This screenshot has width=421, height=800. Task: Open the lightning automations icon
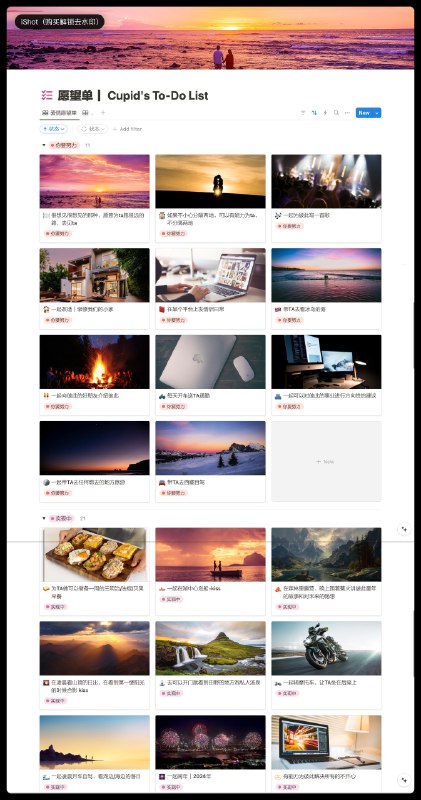(x=325, y=113)
